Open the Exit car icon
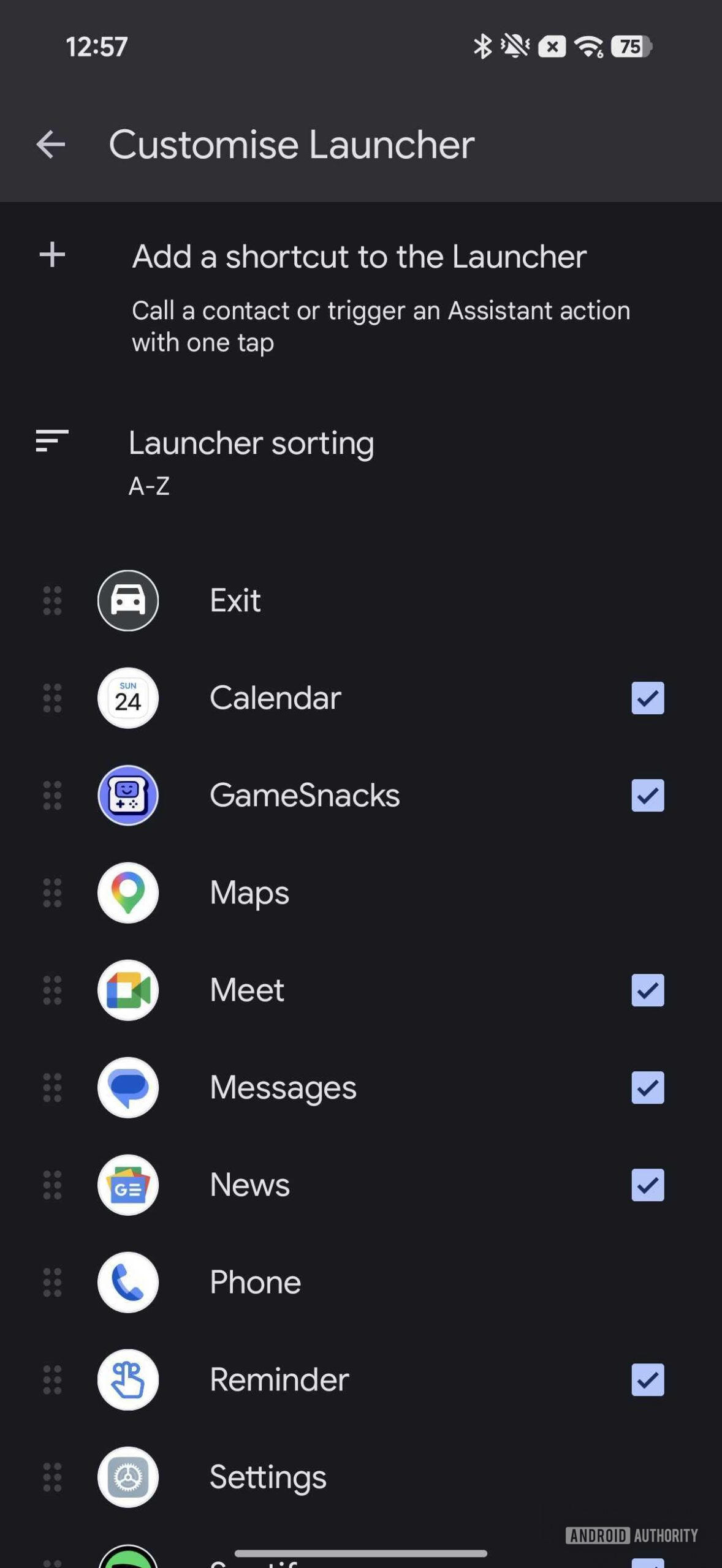Viewport: 722px width, 1568px height. [127, 600]
